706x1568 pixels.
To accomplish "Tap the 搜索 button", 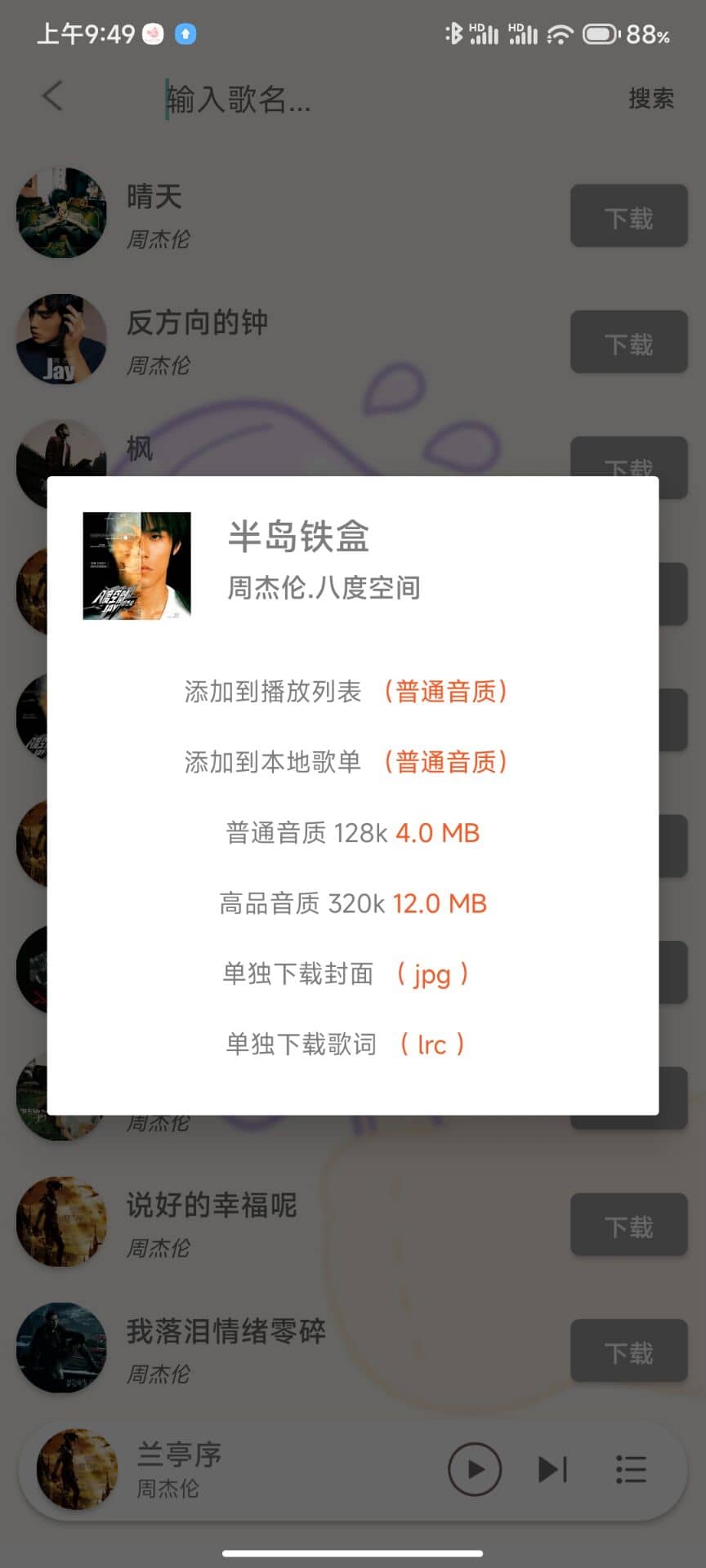I will [650, 99].
